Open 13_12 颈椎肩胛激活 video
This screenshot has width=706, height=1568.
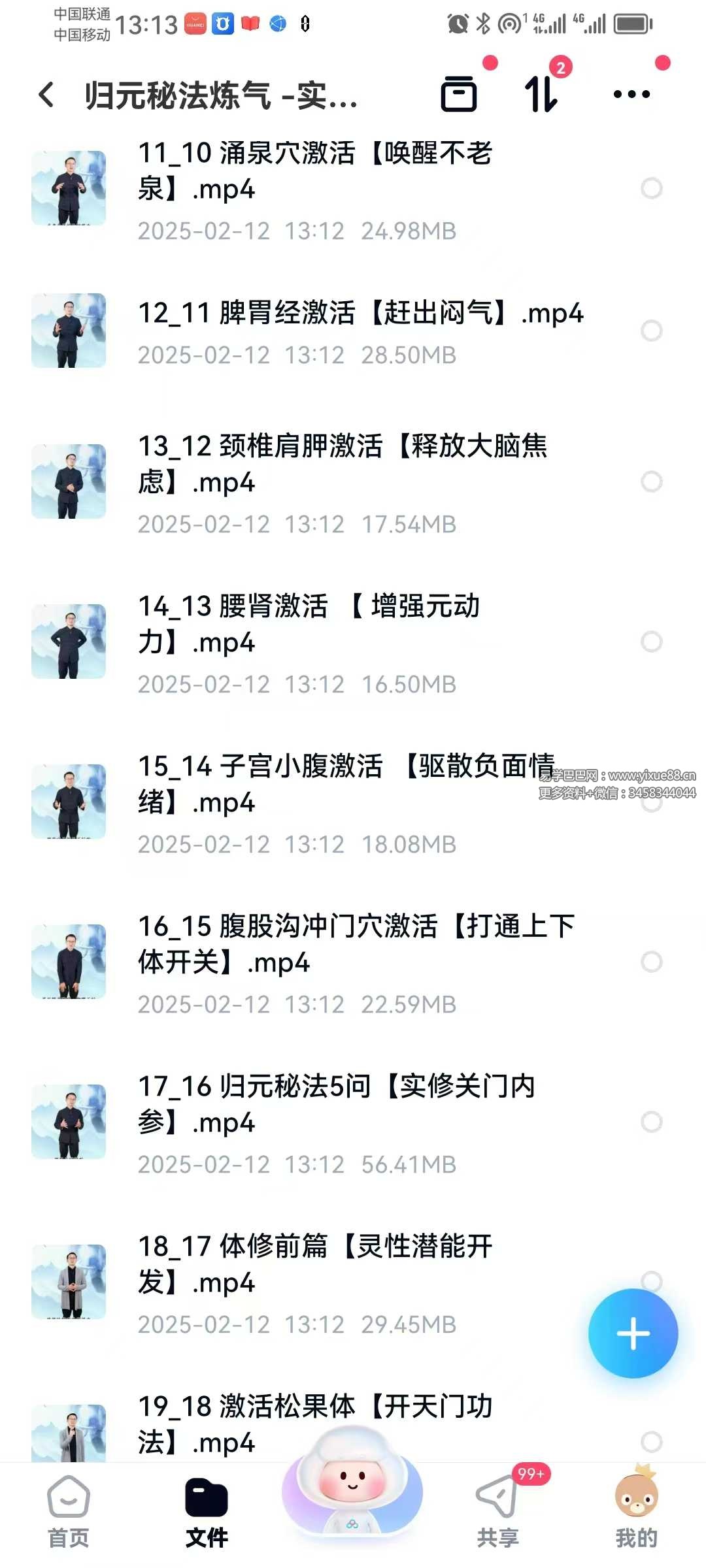click(x=340, y=464)
